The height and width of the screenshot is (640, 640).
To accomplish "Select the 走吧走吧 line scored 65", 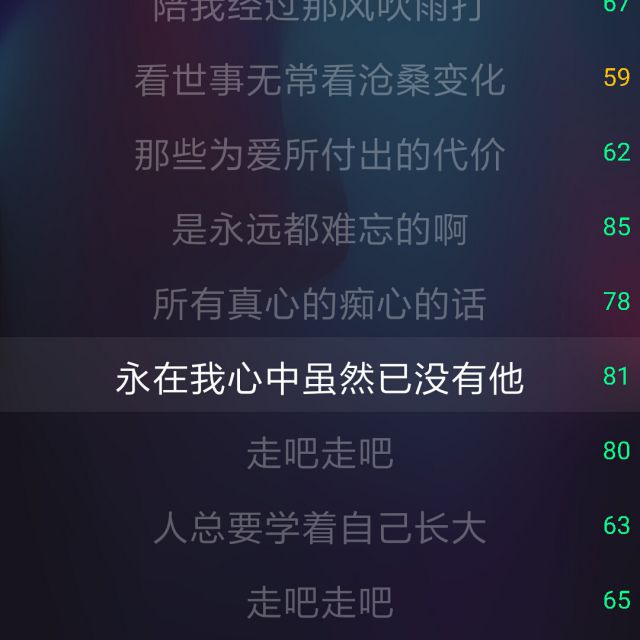I will 320,603.
